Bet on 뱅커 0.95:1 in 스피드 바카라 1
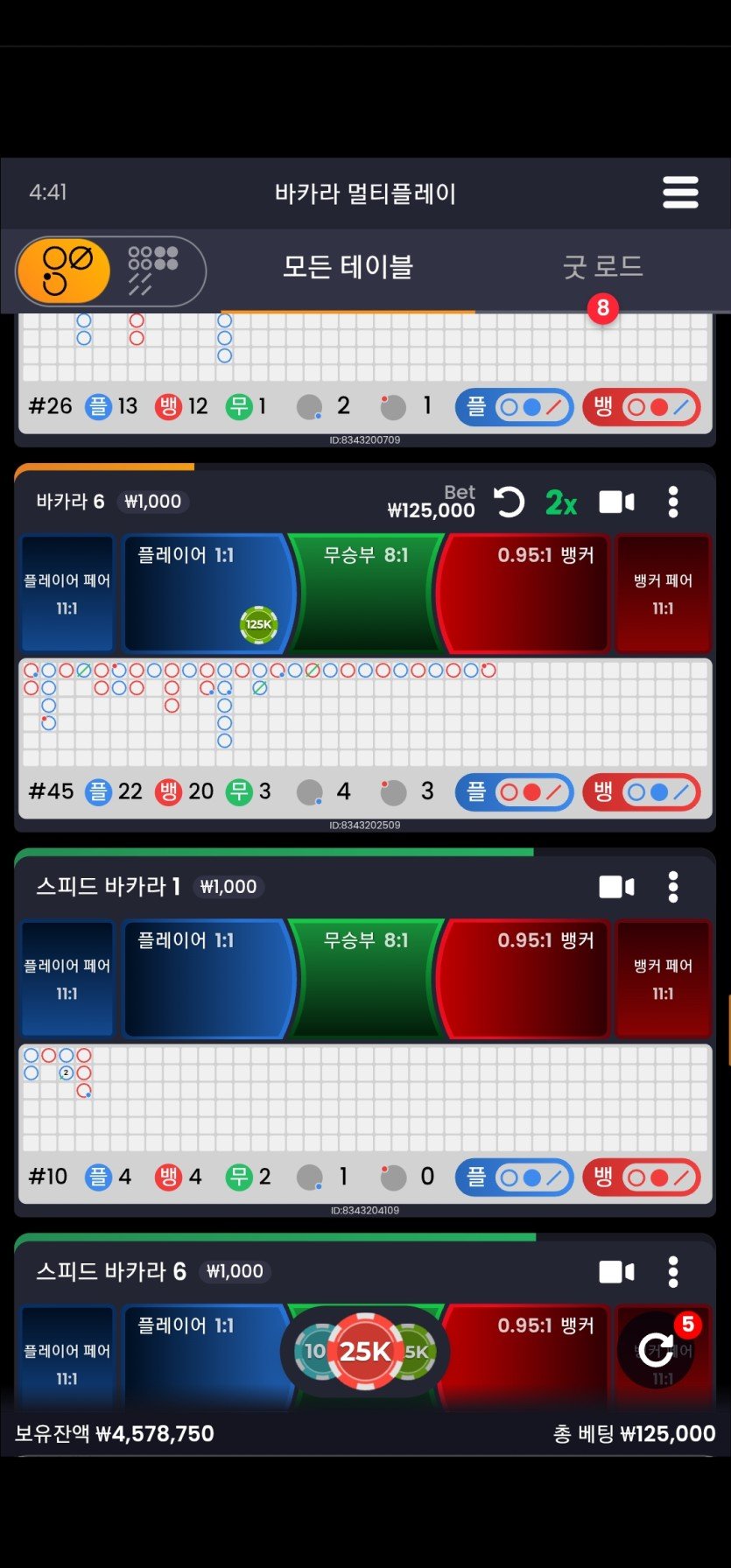This screenshot has height=1568, width=731. click(525, 979)
